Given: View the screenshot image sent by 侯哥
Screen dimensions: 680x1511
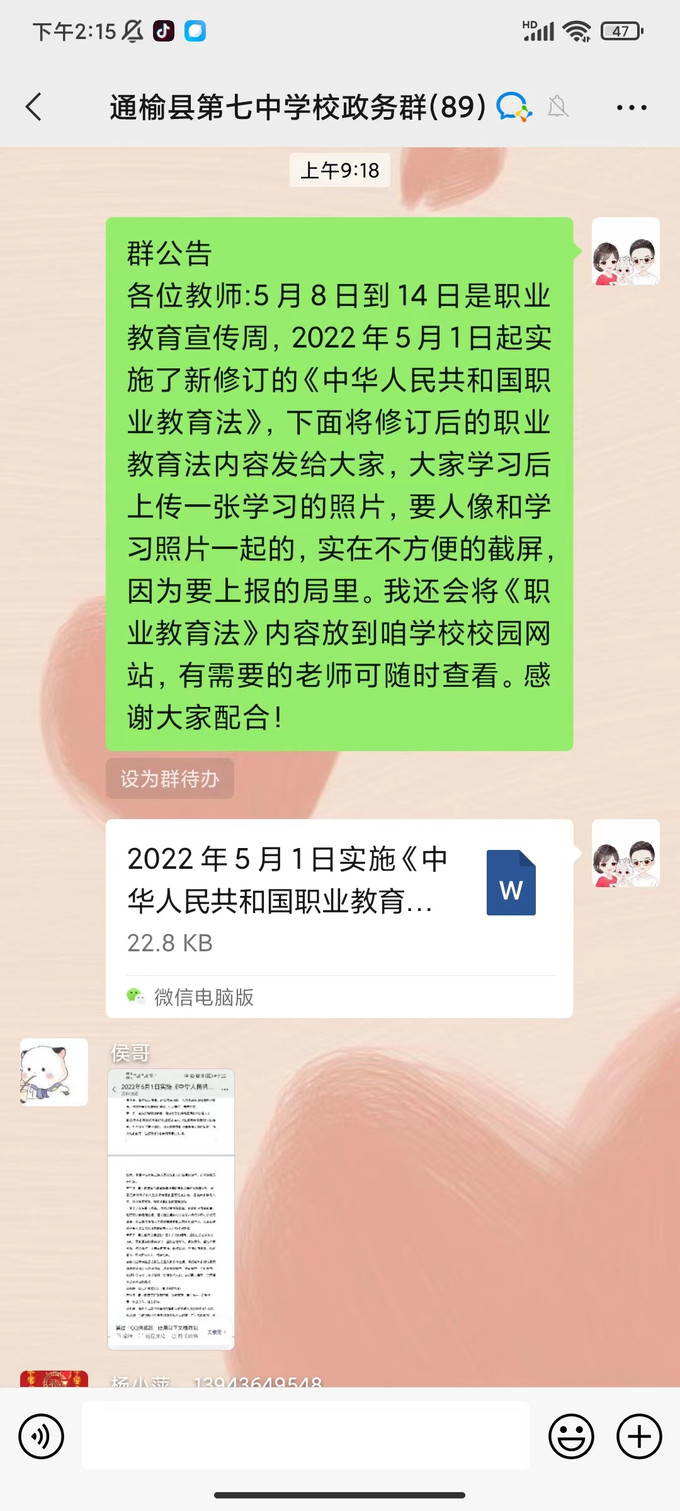Looking at the screenshot, I should point(171,1208).
